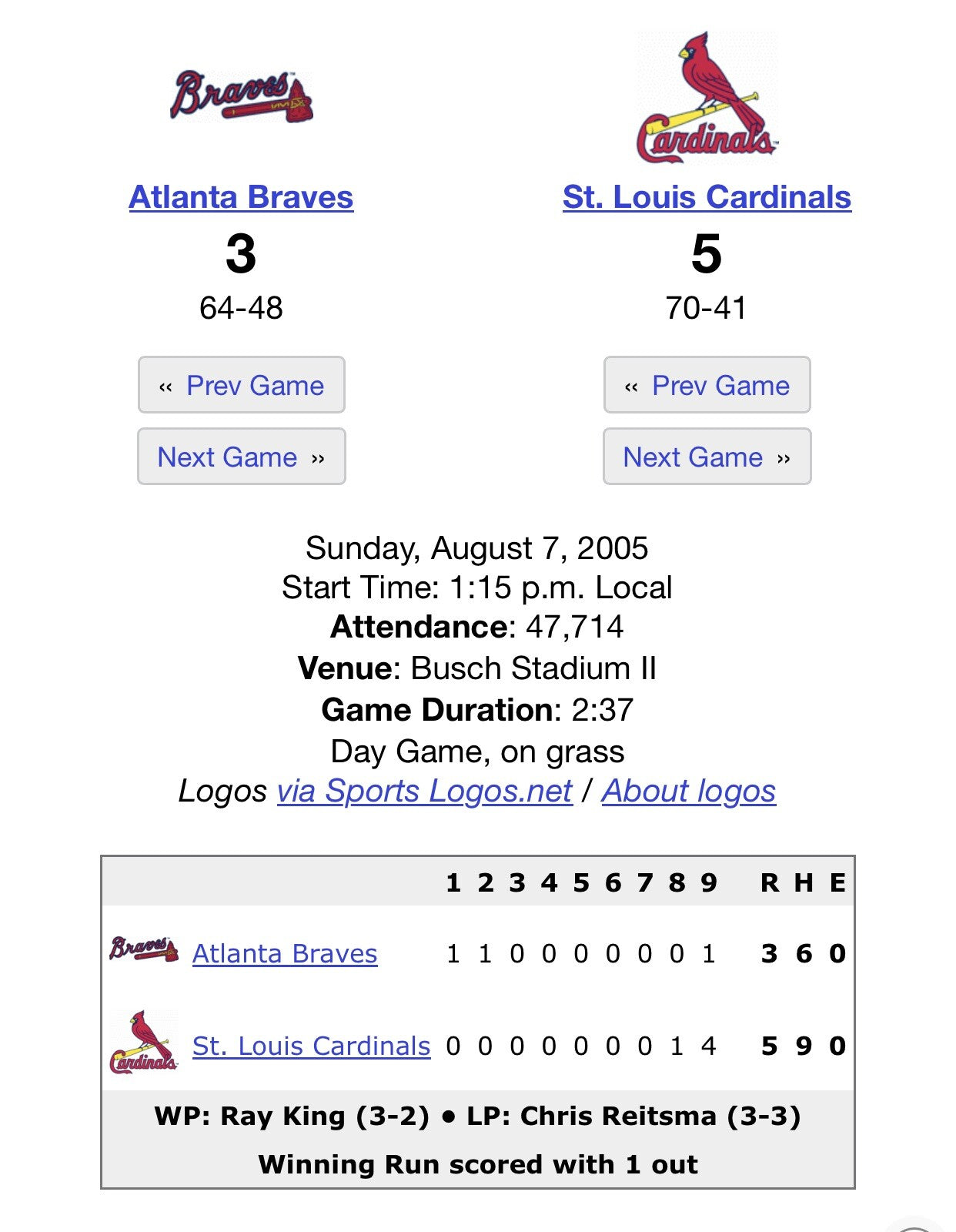The width and height of the screenshot is (956, 1232).
Task: Tap Atlanta Braves in the line score
Action: (285, 954)
